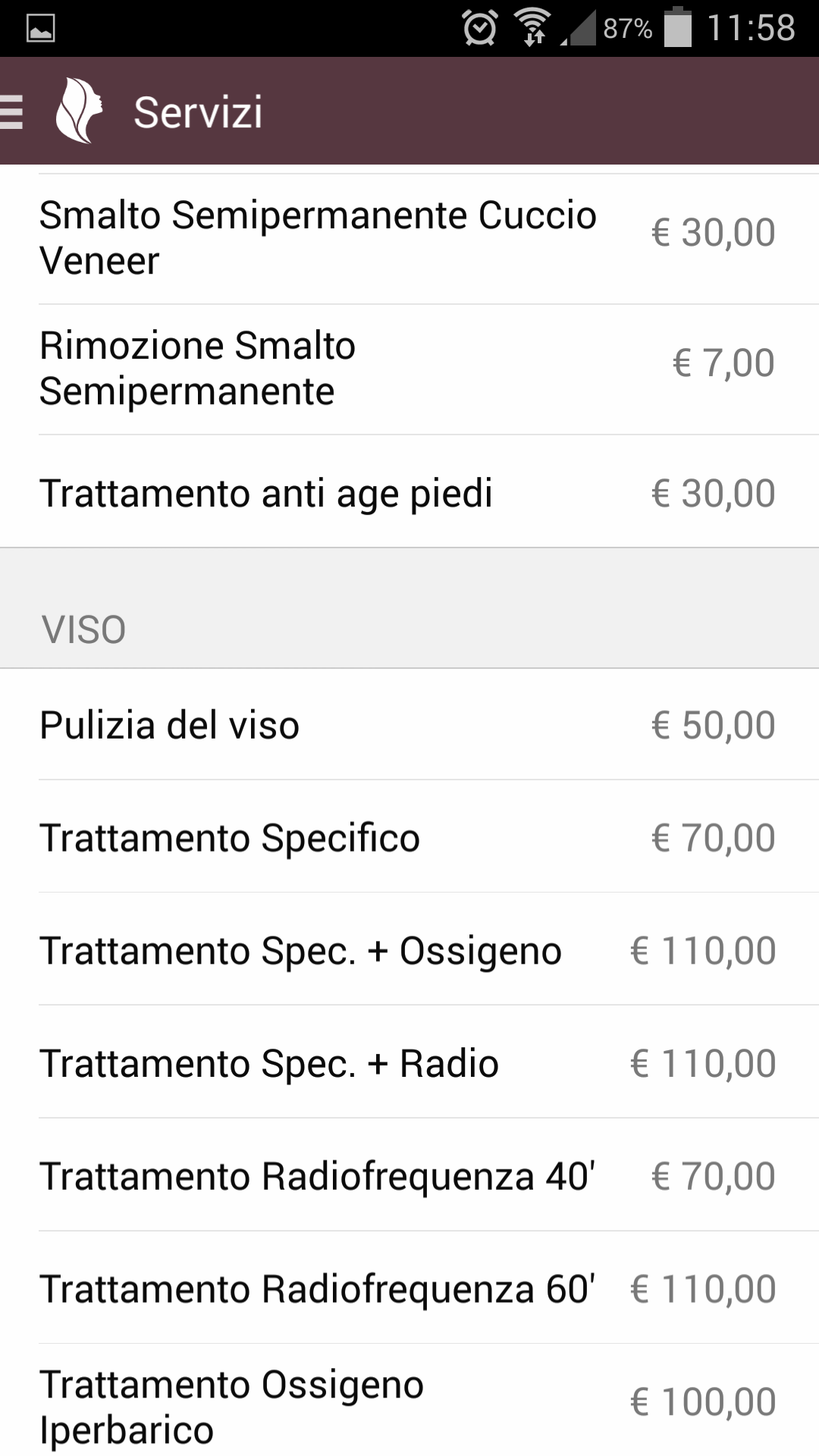The image size is (819, 1456).
Task: Open Pulizia del viso service
Action: tap(409, 725)
